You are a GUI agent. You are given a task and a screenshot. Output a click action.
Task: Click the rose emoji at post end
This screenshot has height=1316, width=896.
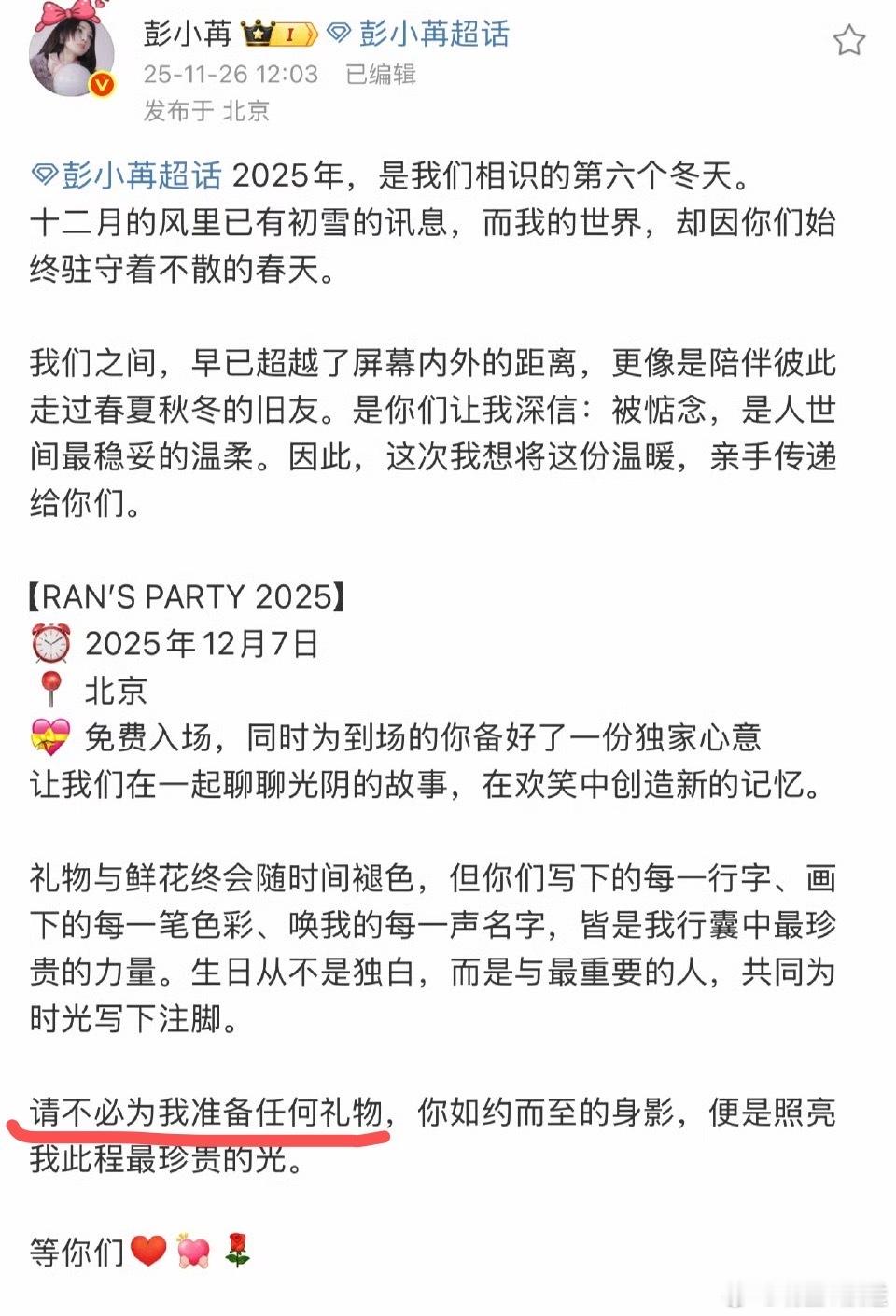(x=236, y=1251)
